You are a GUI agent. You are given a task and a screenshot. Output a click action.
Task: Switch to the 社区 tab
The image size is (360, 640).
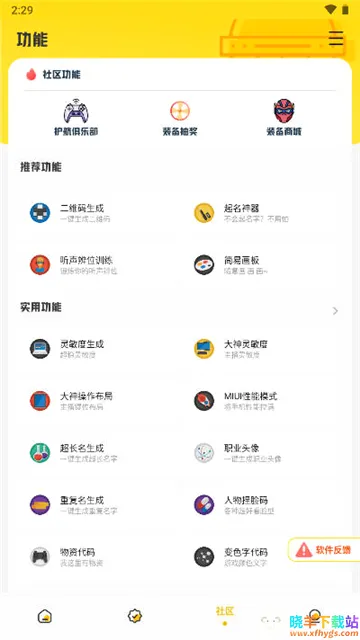point(225,615)
